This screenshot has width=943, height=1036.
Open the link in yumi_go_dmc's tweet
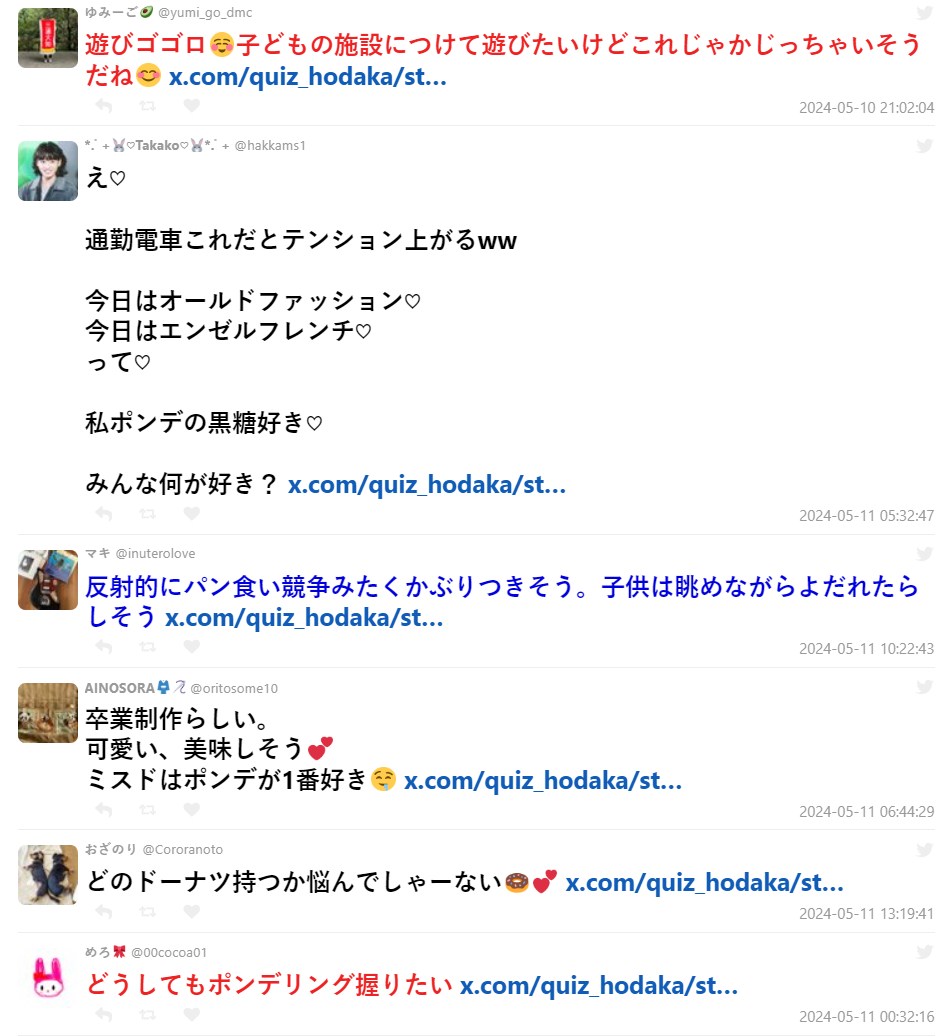(307, 77)
